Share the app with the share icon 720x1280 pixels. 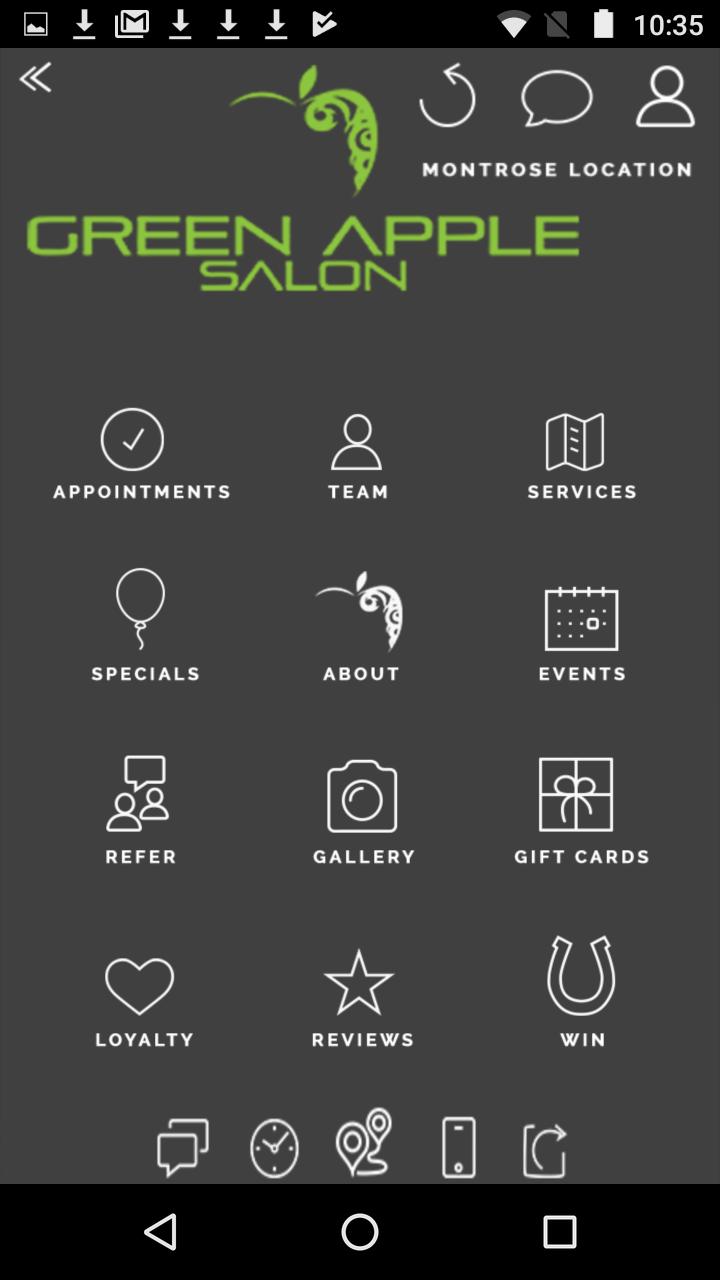[543, 1145]
